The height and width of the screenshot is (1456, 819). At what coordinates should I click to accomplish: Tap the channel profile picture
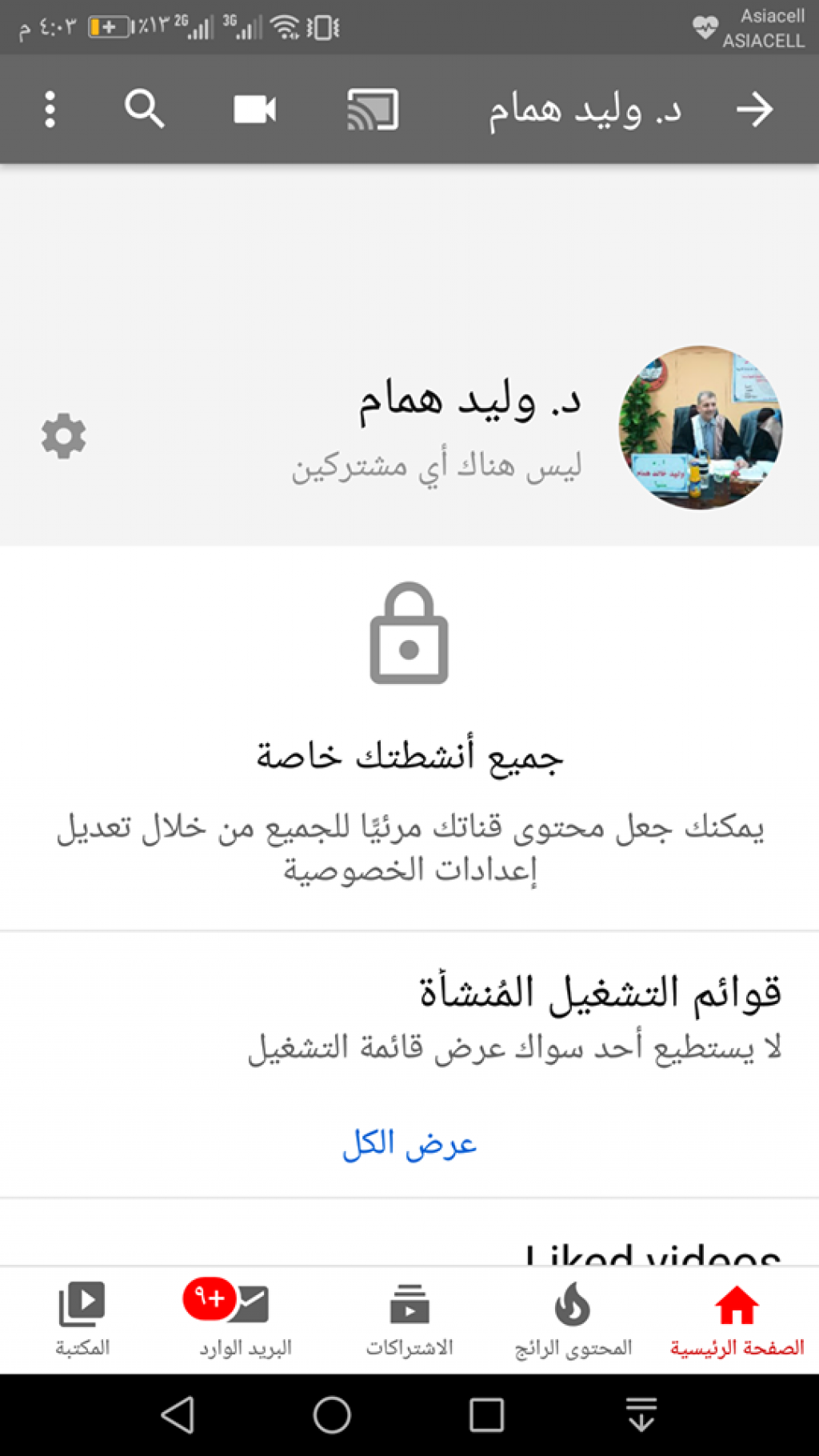coord(701,427)
